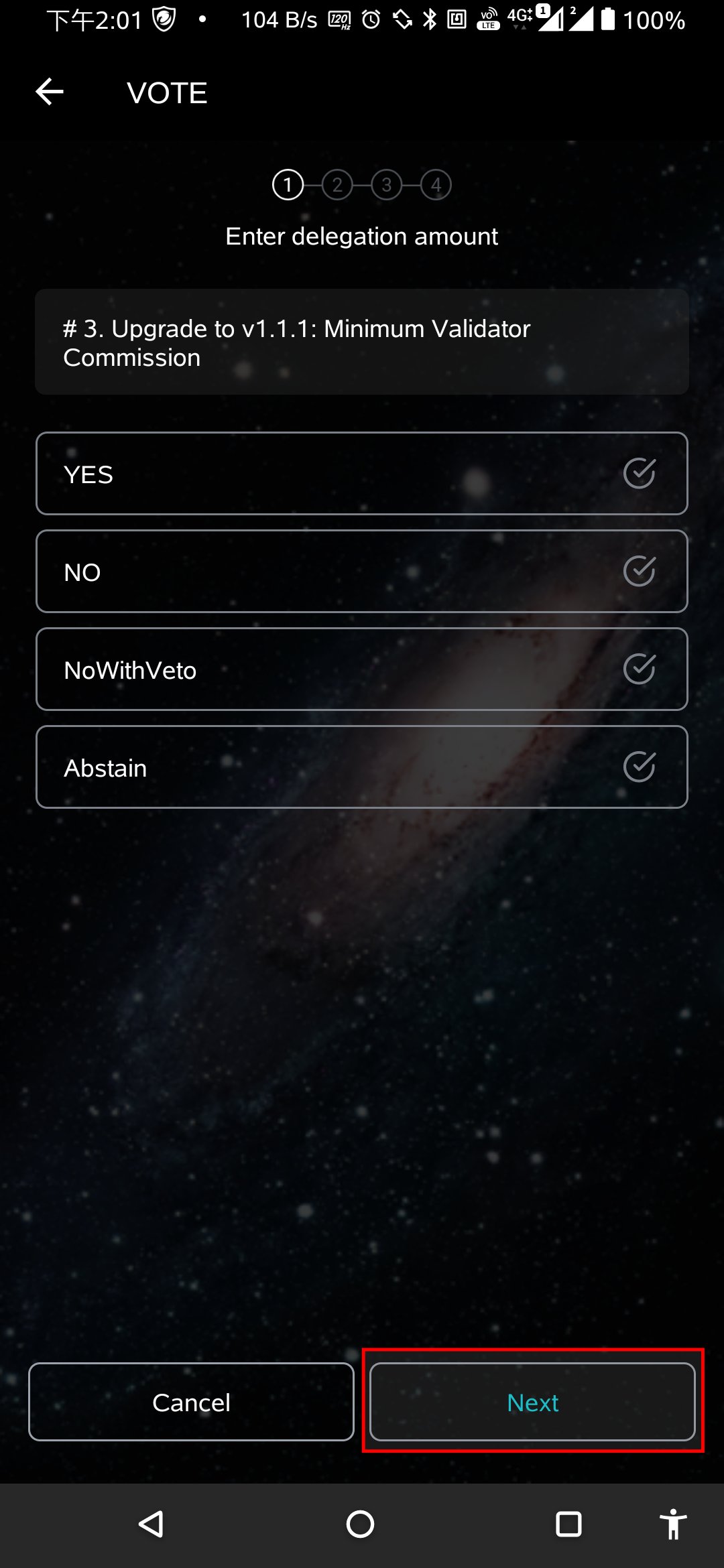
Task: Select Abstain as your vote
Action: point(362,767)
